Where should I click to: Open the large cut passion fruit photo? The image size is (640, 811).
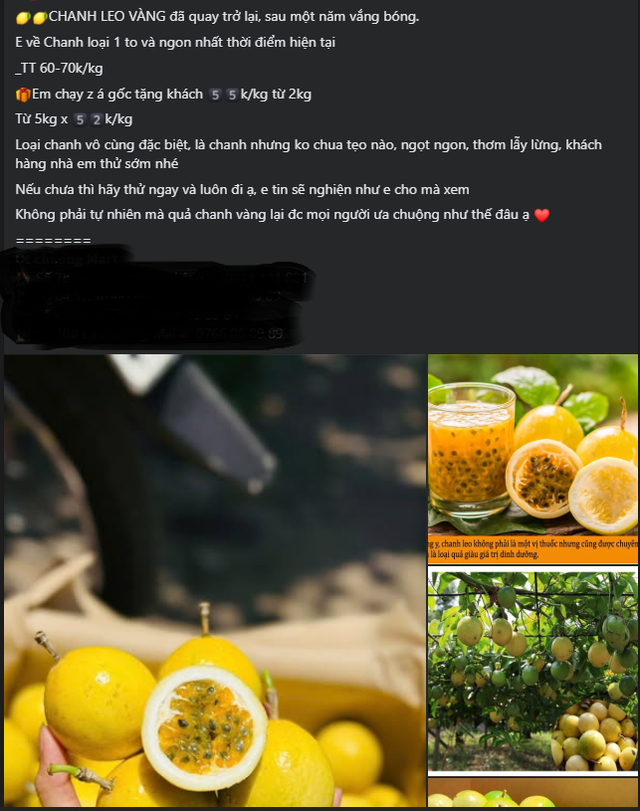215,580
